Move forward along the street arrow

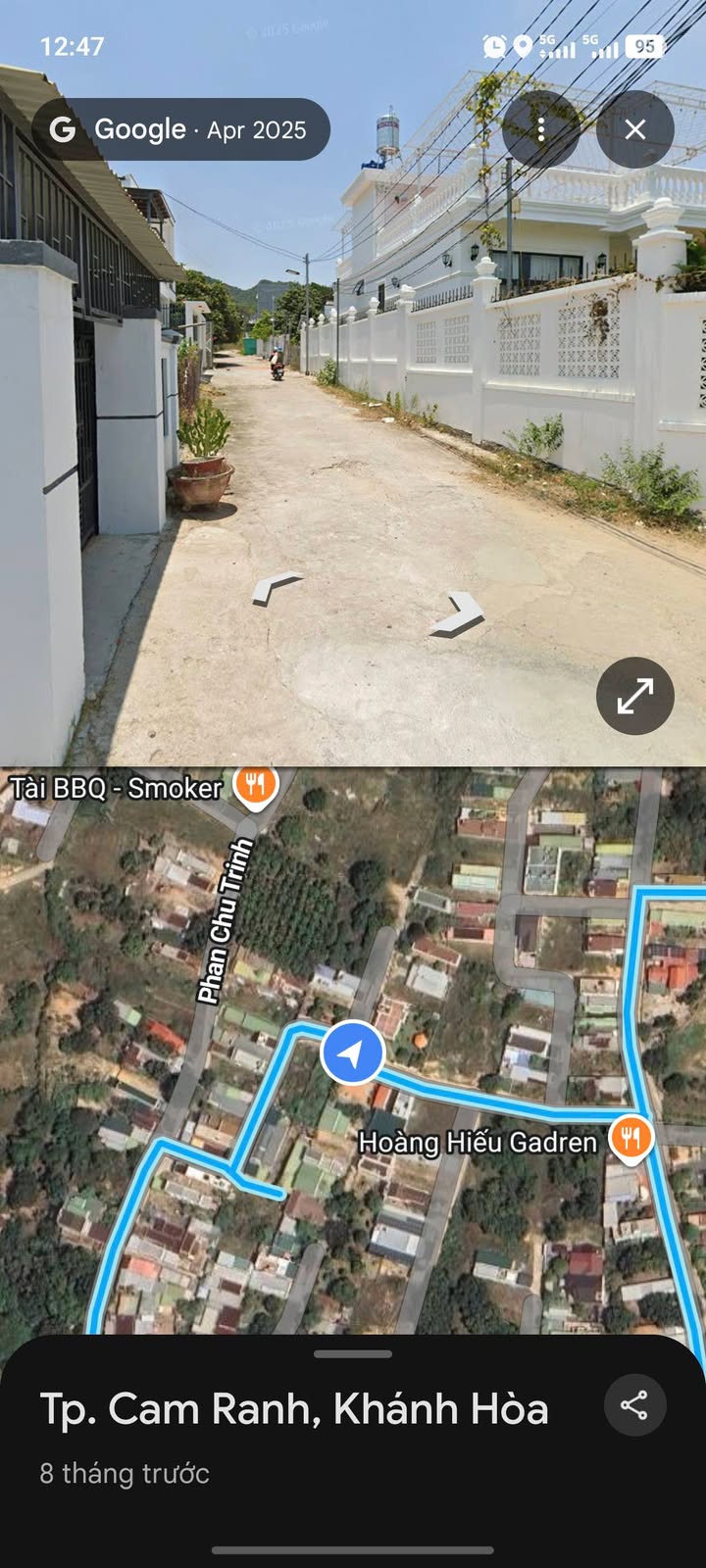(x=277, y=587)
